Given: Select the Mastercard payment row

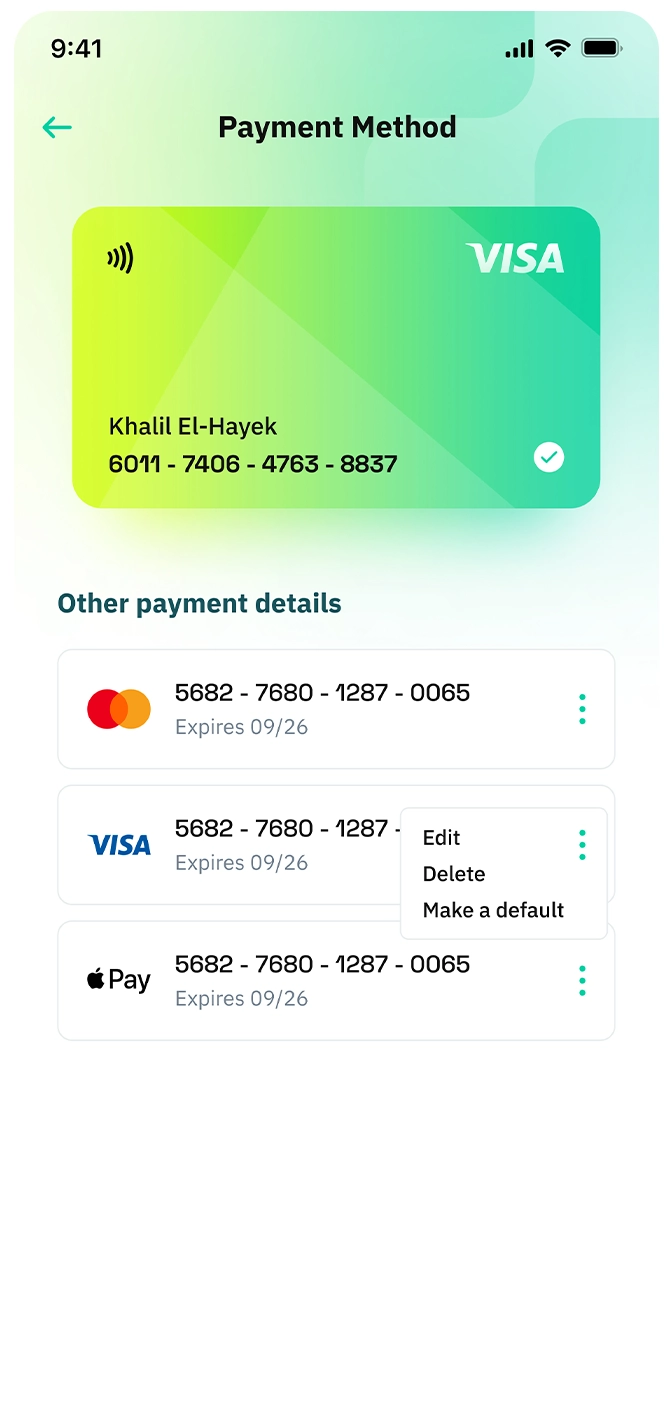Looking at the screenshot, I should coord(336,709).
